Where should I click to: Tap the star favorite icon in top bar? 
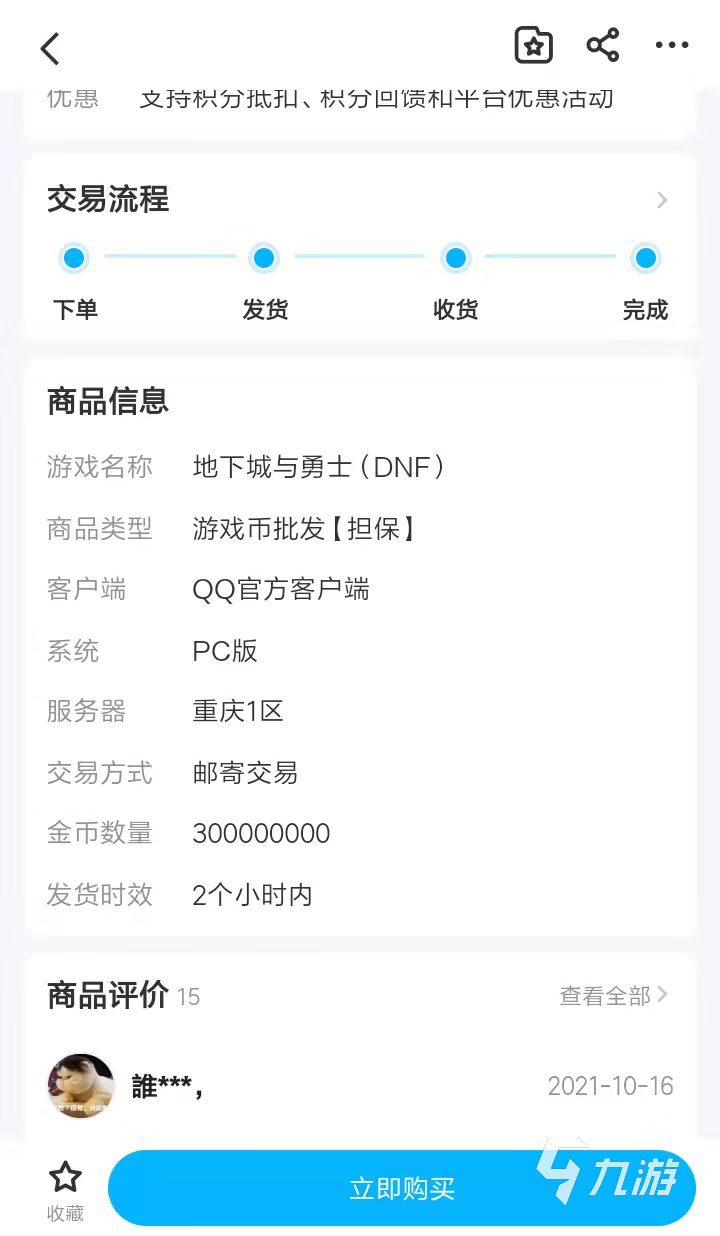click(533, 46)
